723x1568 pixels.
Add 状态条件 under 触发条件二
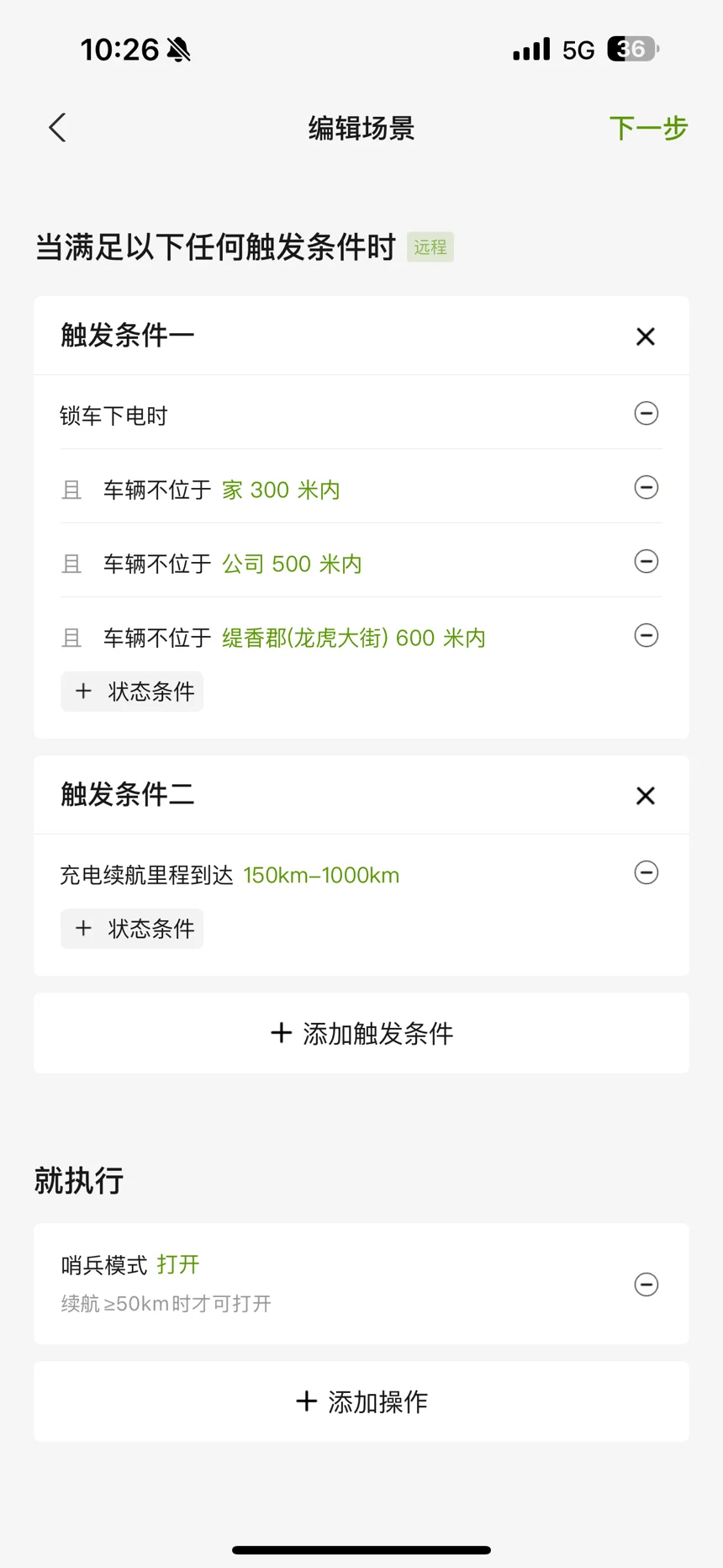pos(132,929)
